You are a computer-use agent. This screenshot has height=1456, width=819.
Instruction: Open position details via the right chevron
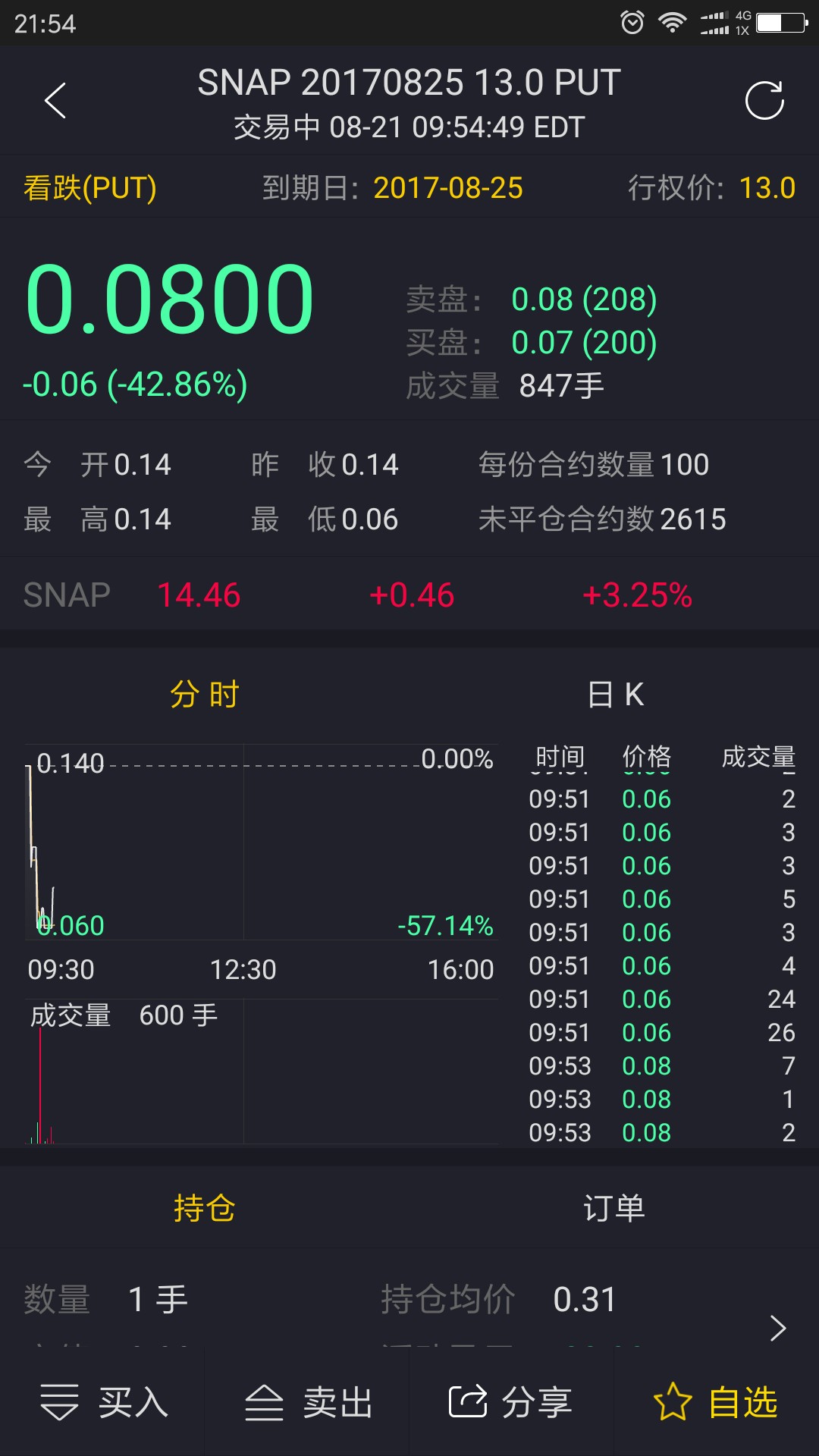(778, 1328)
